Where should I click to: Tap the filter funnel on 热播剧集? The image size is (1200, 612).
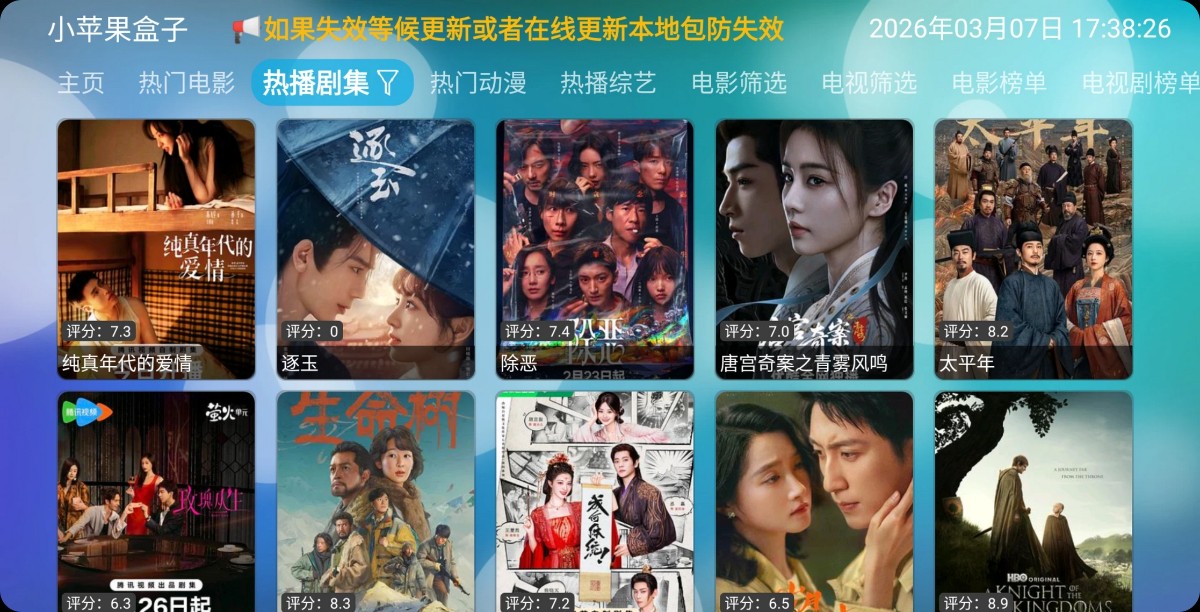(388, 83)
